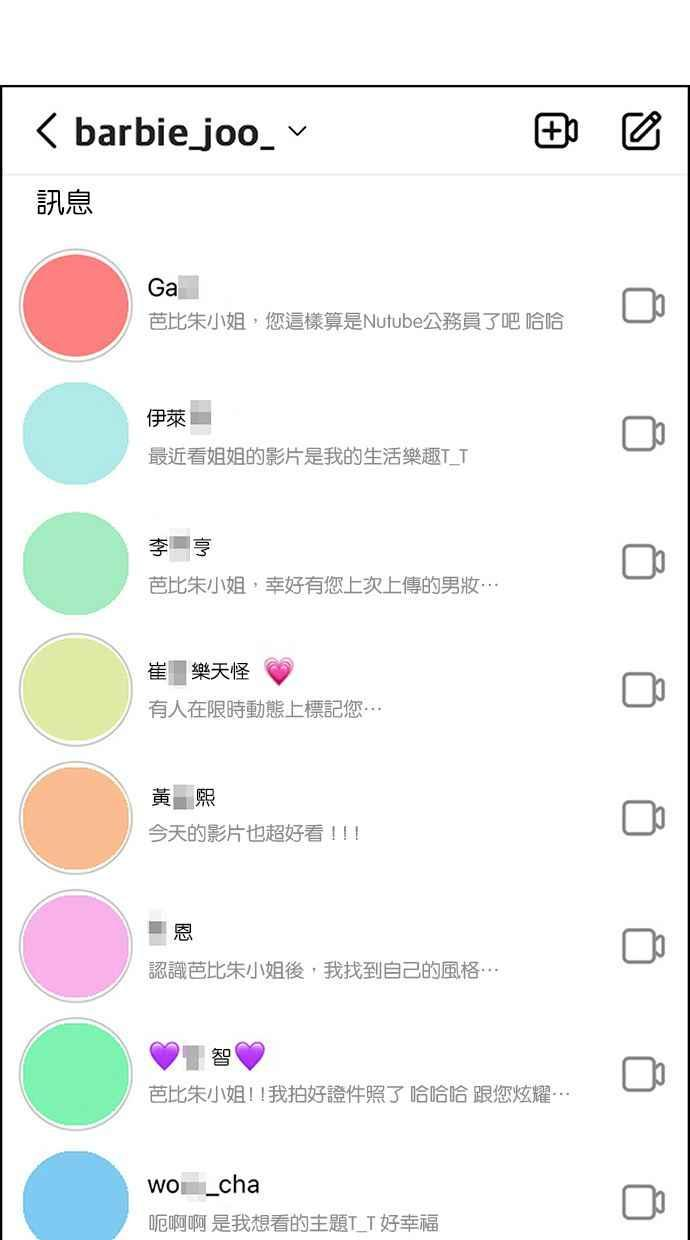690x1240 pixels.
Task: Video call the contact who found their 風格
Action: (x=643, y=946)
